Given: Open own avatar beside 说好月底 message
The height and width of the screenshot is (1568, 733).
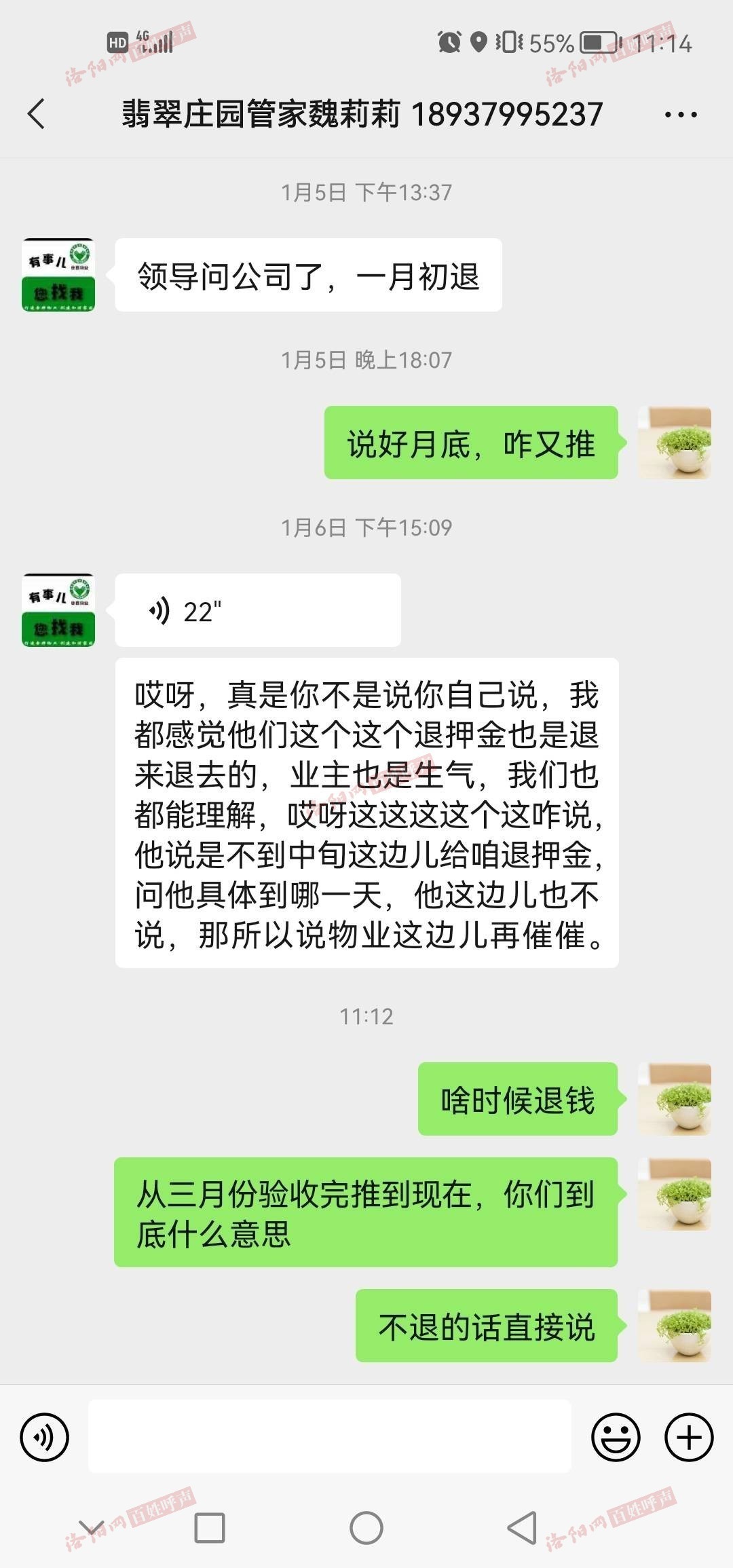Looking at the screenshot, I should click(x=675, y=443).
